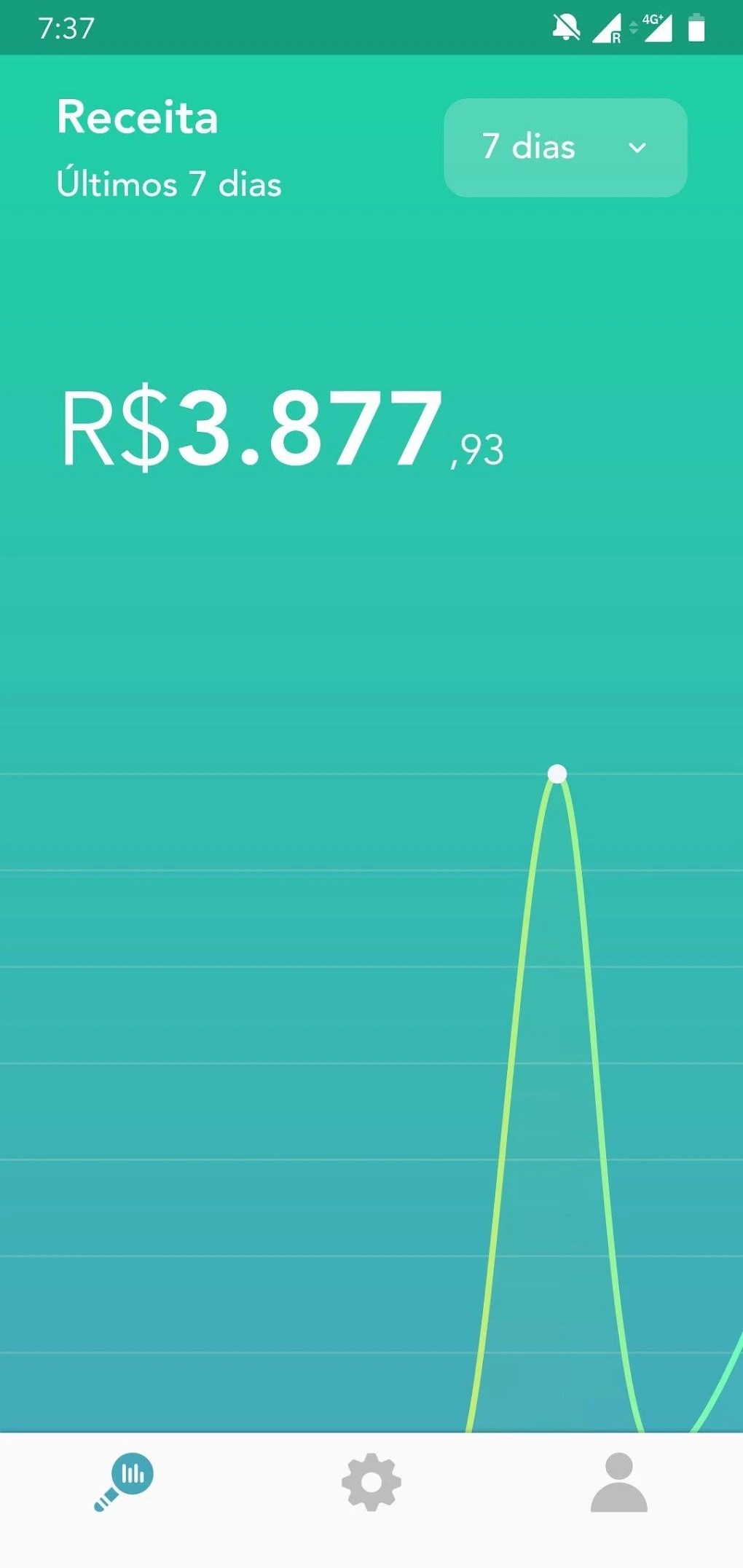Image resolution: width=743 pixels, height=1568 pixels.
Task: Expand the chevron next to 7 dias
Action: (637, 148)
